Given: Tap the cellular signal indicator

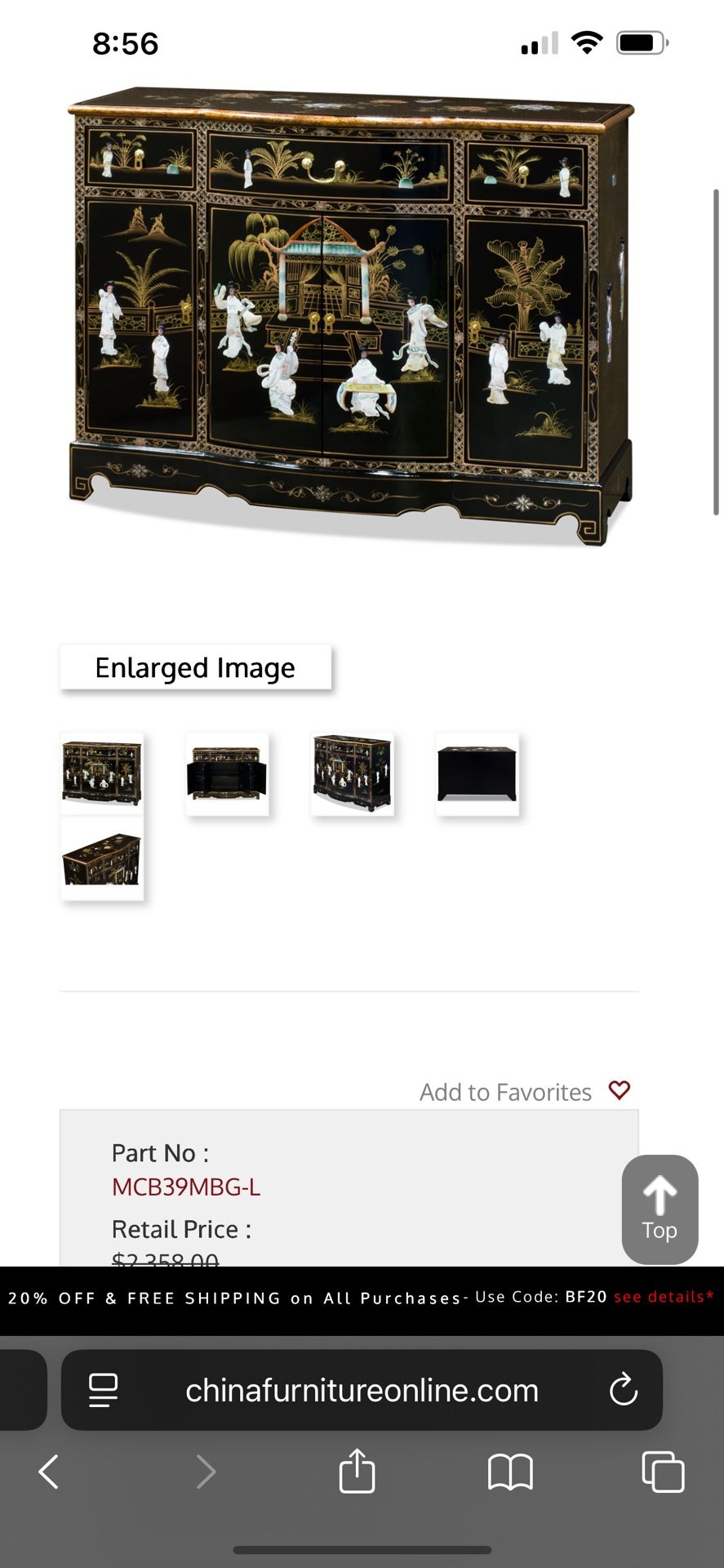Looking at the screenshot, I should 538,43.
